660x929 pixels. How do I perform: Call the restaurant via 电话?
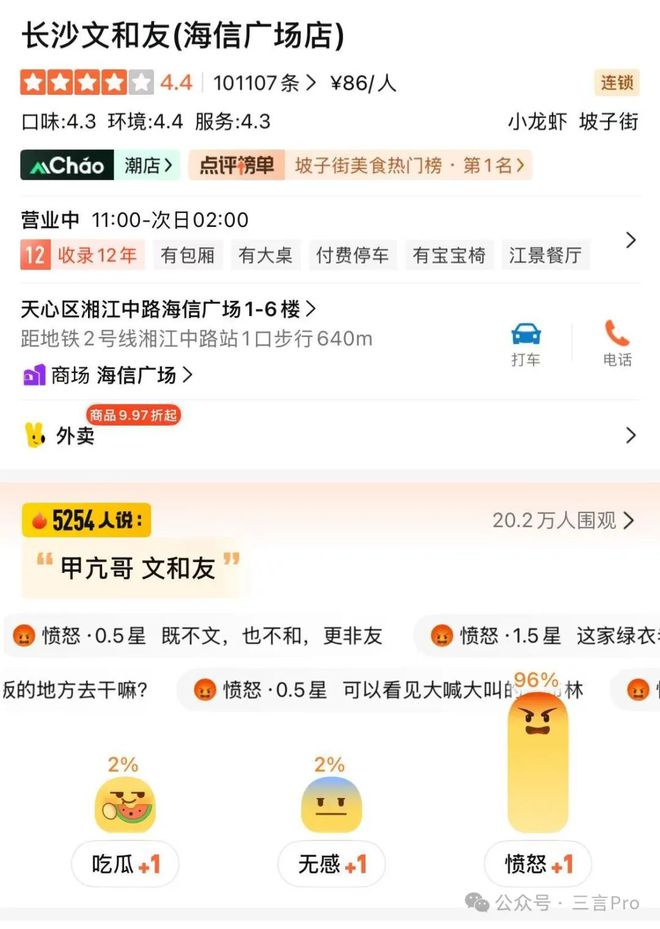(x=617, y=344)
